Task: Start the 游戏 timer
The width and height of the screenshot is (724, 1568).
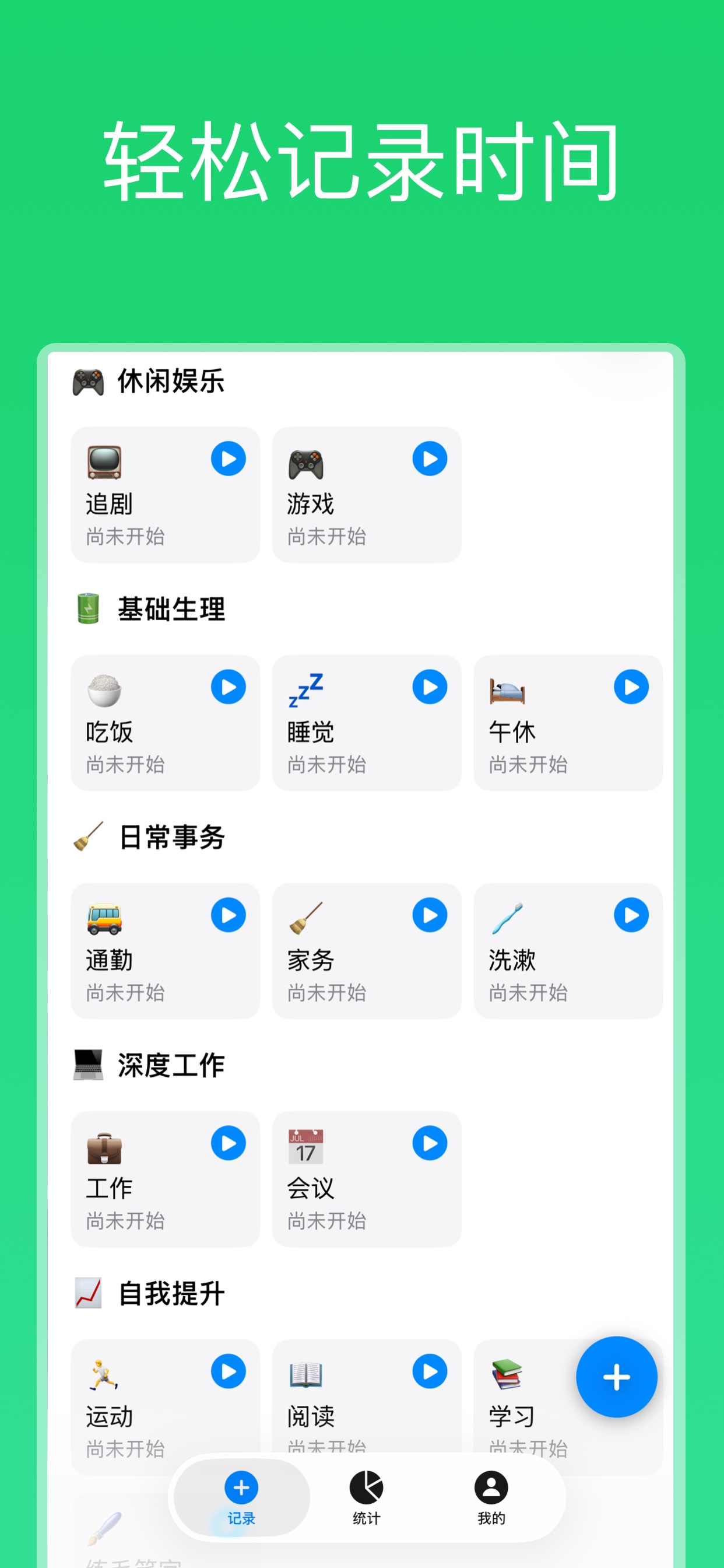Action: coord(430,459)
